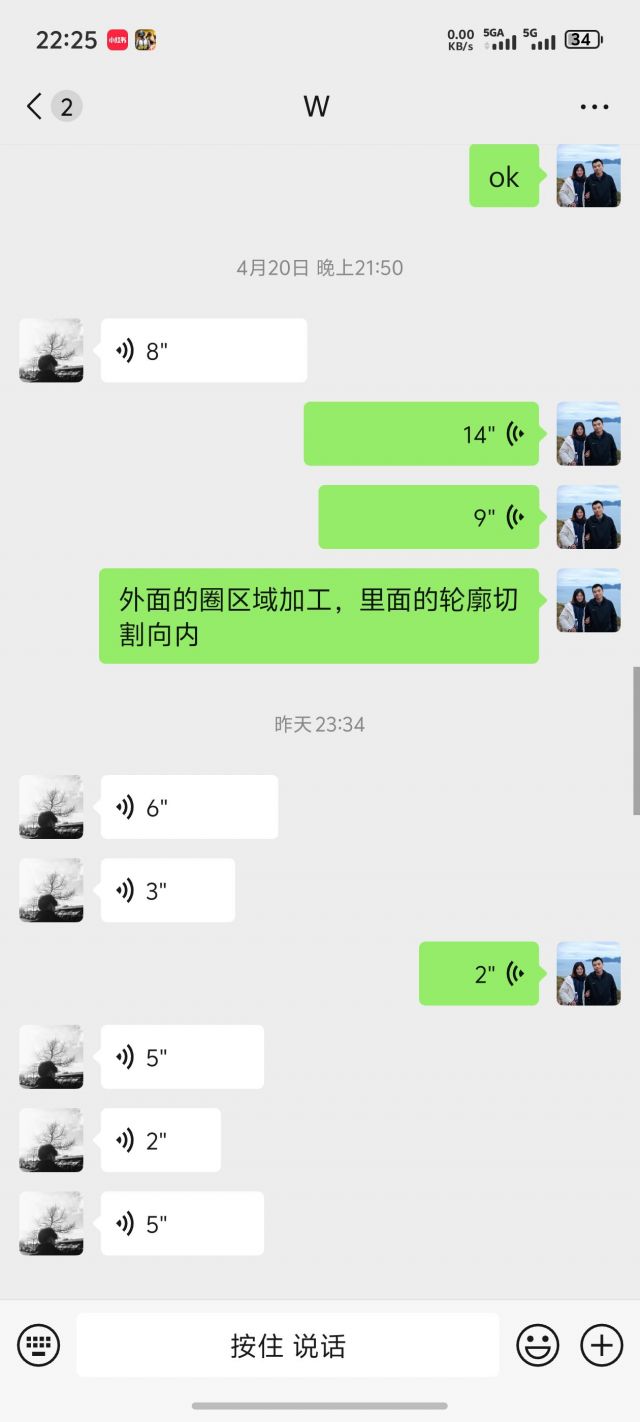Image resolution: width=640 pixels, height=1422 pixels.
Task: Open the chat info overflow menu
Action: tap(594, 107)
